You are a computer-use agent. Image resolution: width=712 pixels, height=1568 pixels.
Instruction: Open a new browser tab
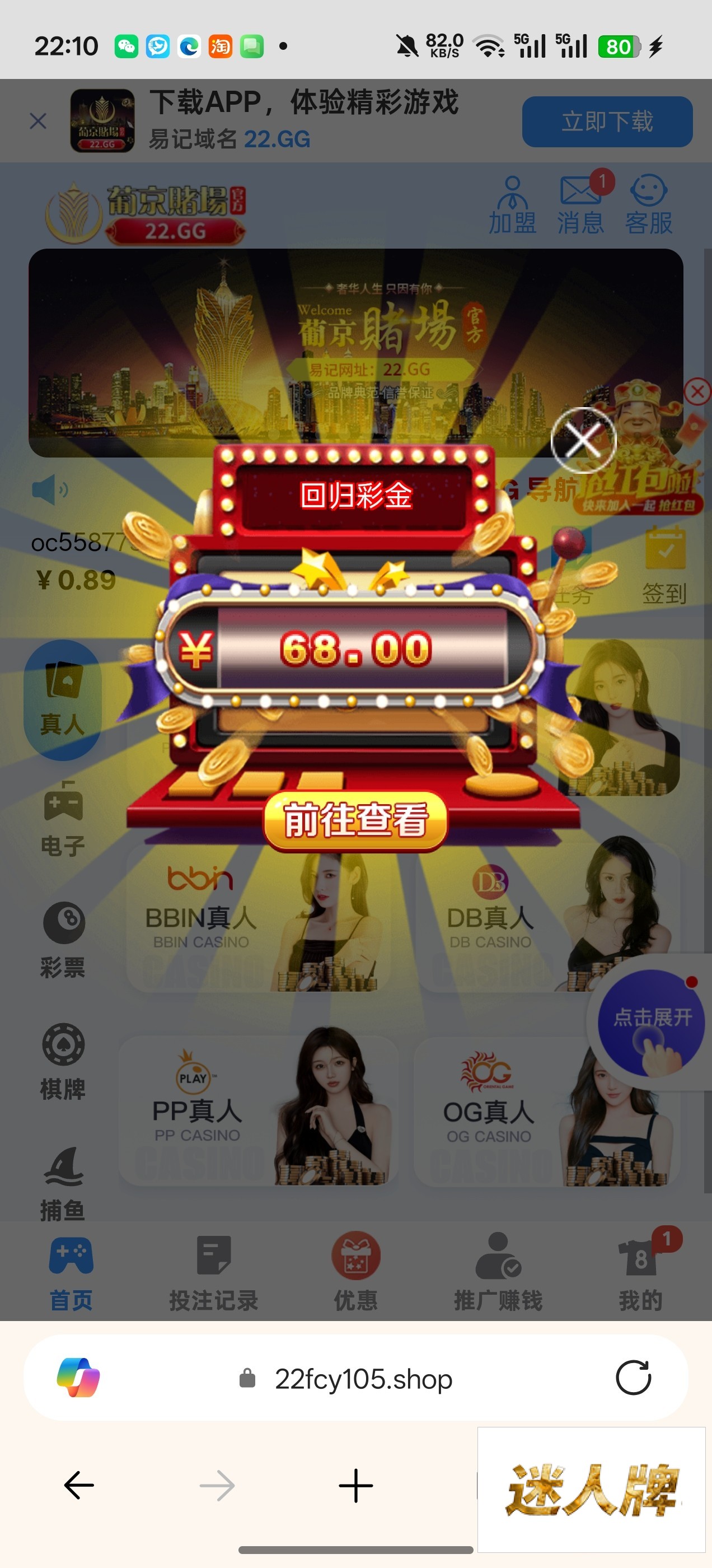click(x=355, y=1485)
